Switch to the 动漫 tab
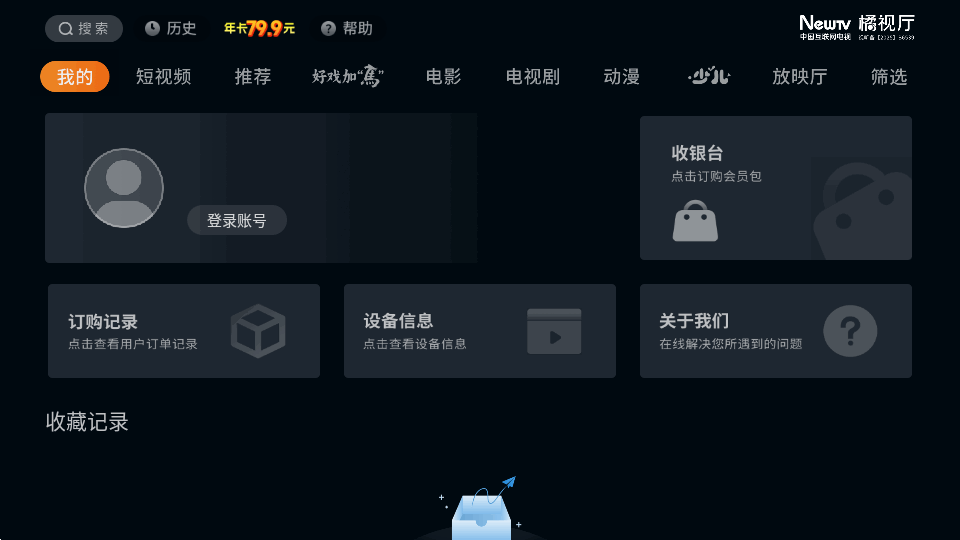The width and height of the screenshot is (960, 540). tap(621, 77)
